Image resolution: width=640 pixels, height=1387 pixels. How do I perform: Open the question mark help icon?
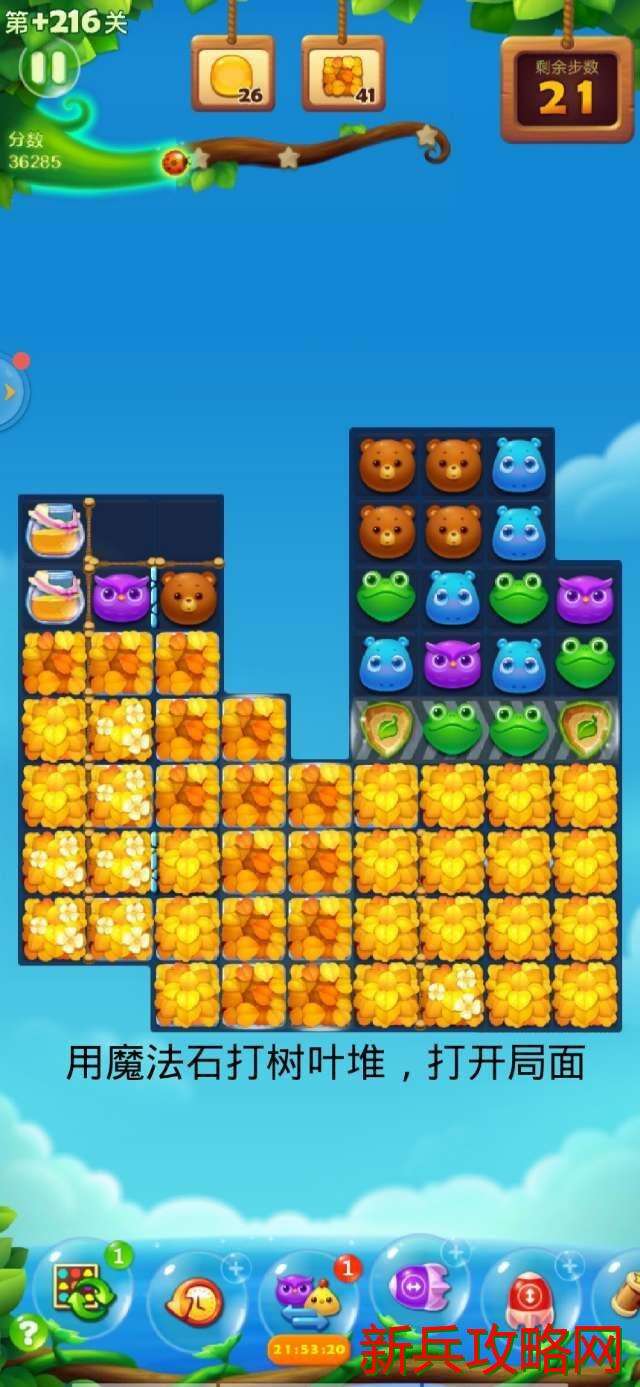click(x=28, y=1333)
